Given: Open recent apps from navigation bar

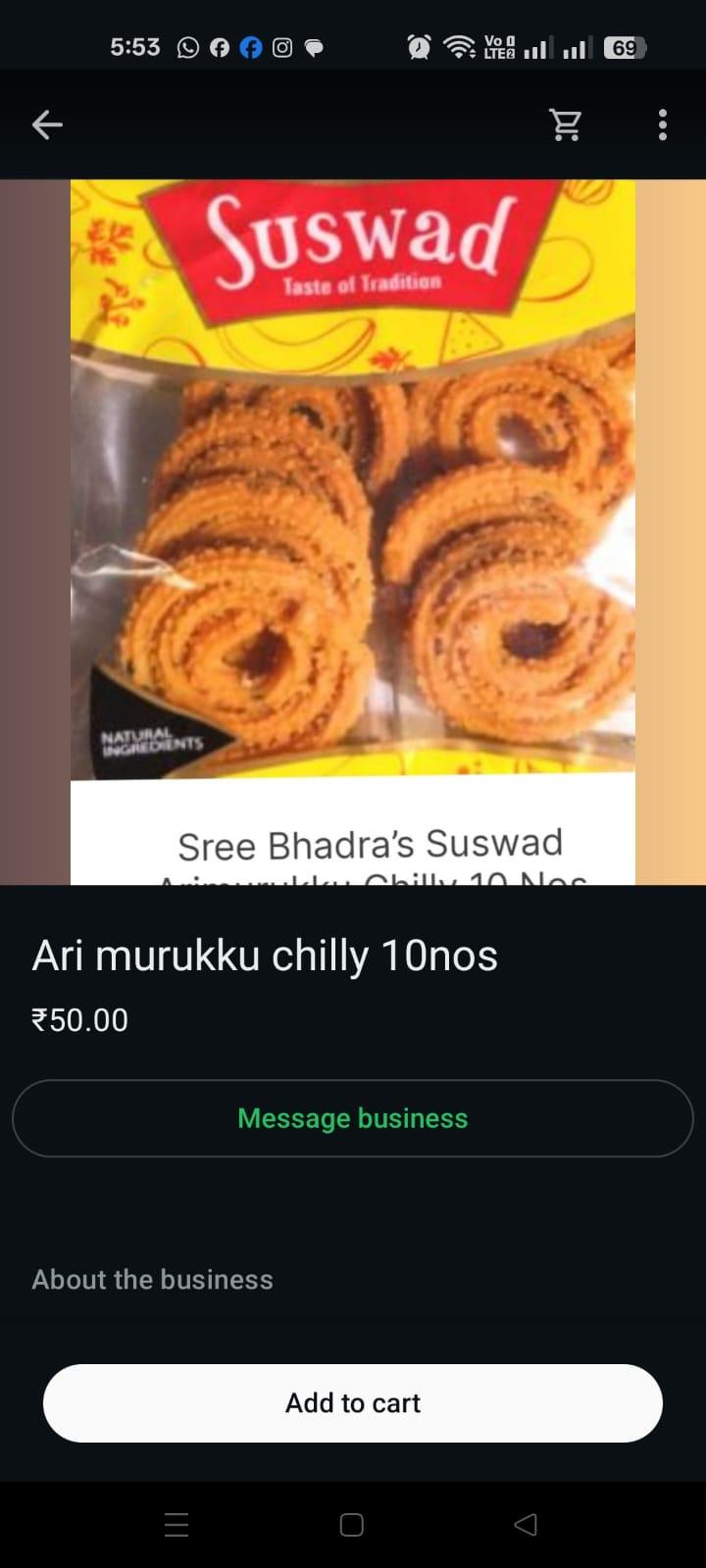Looking at the screenshot, I should pyautogui.click(x=176, y=1524).
